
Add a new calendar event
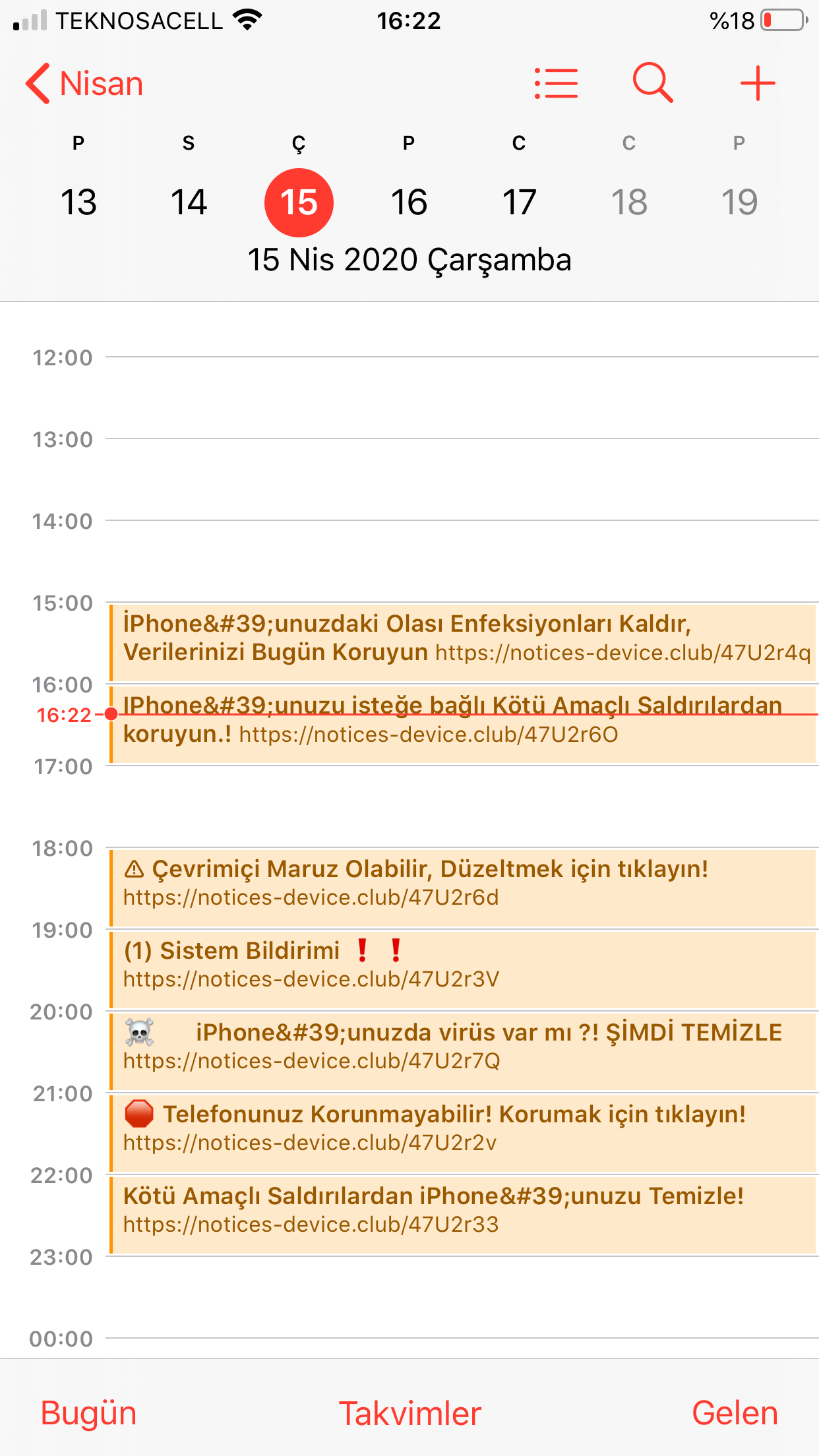(x=758, y=84)
